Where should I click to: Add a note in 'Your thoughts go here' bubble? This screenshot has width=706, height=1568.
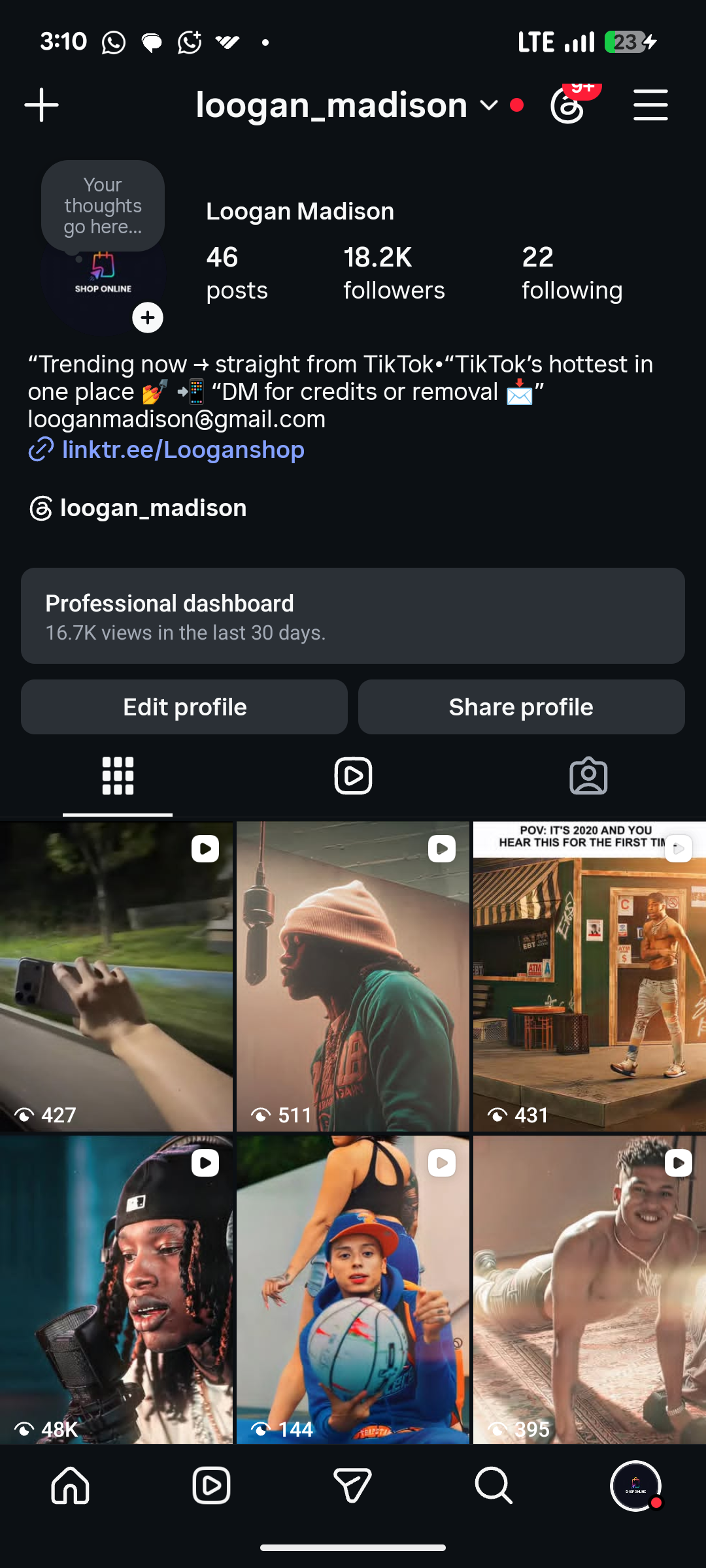[x=103, y=206]
